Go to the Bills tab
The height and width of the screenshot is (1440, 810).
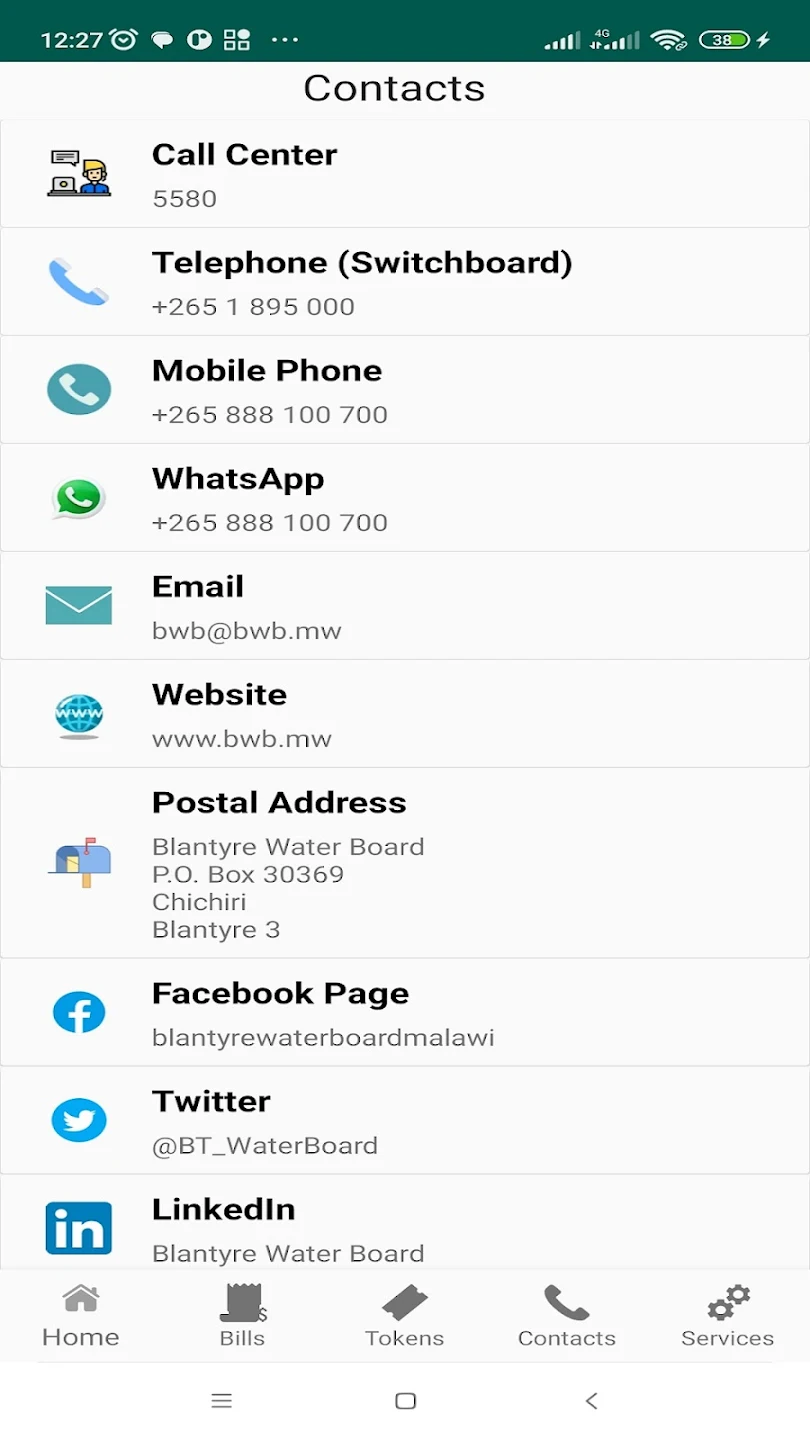(x=242, y=1317)
